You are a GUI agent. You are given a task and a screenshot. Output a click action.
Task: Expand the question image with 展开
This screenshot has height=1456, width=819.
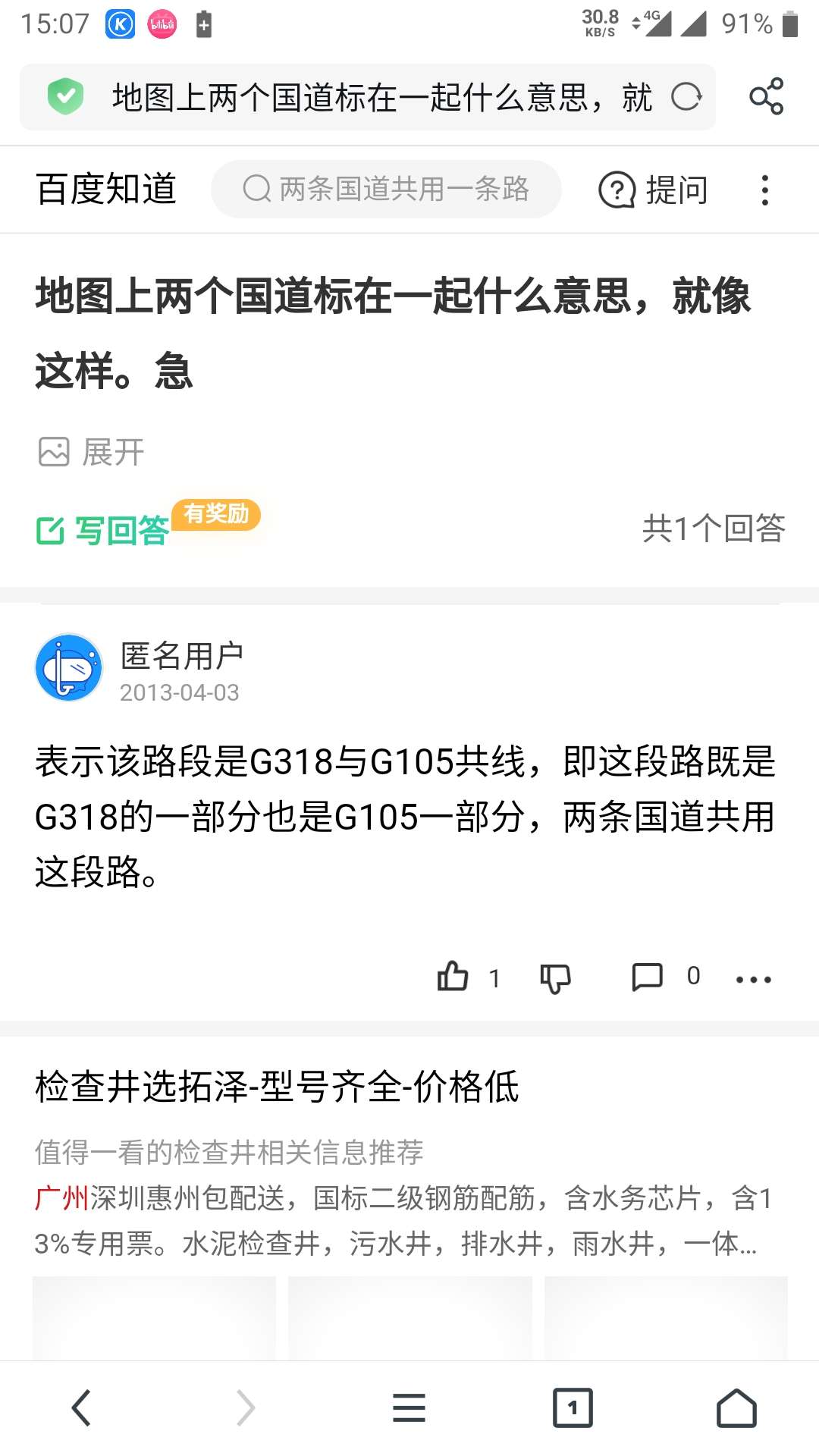93,452
